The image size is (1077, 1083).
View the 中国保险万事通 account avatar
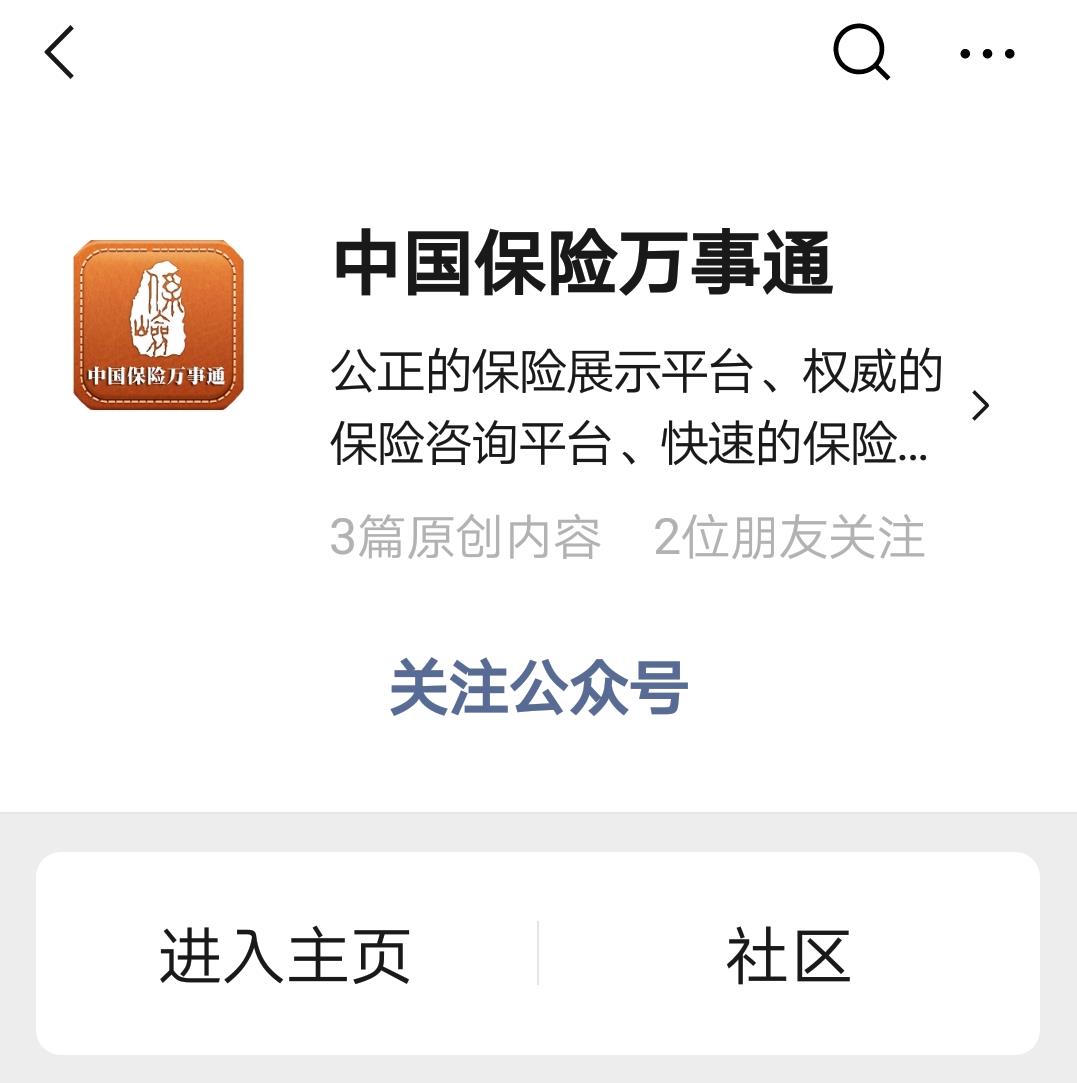pyautogui.click(x=158, y=325)
